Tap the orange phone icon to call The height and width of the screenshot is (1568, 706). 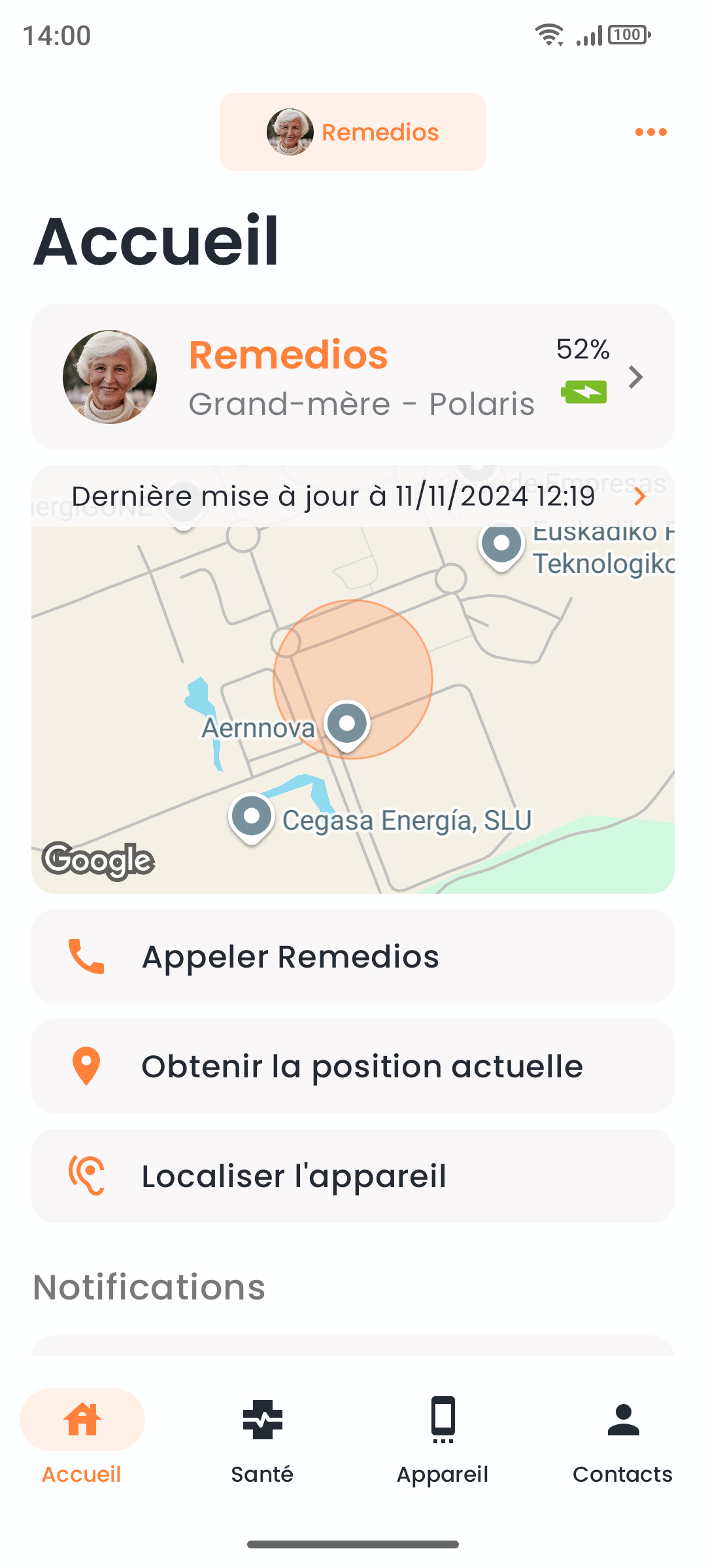86,956
